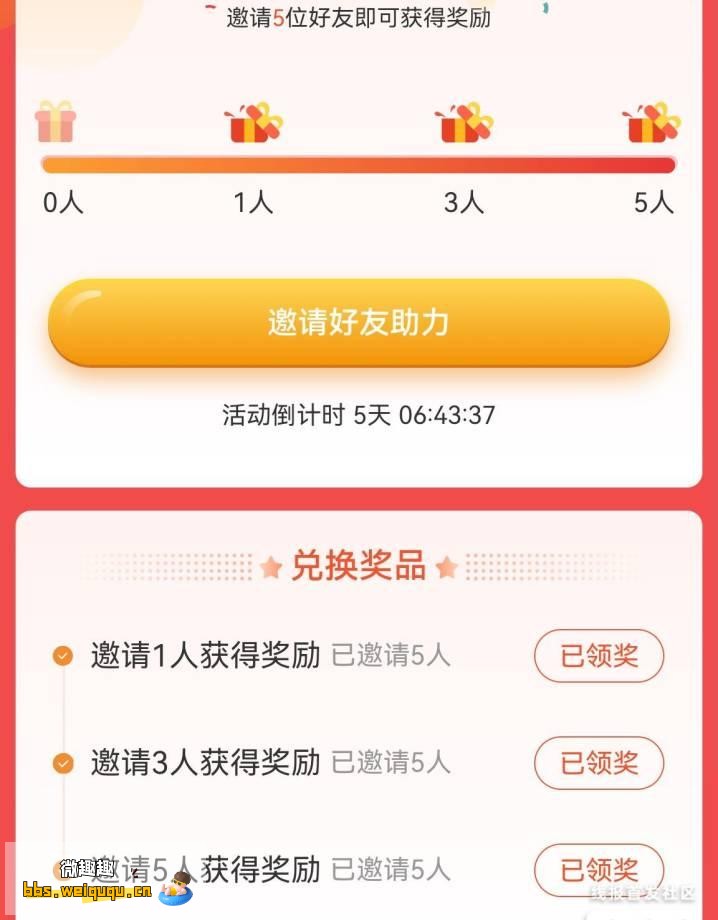Tap 已领奖 for the 邀请3人 reward
The width and height of the screenshot is (718, 920).
pos(599,763)
